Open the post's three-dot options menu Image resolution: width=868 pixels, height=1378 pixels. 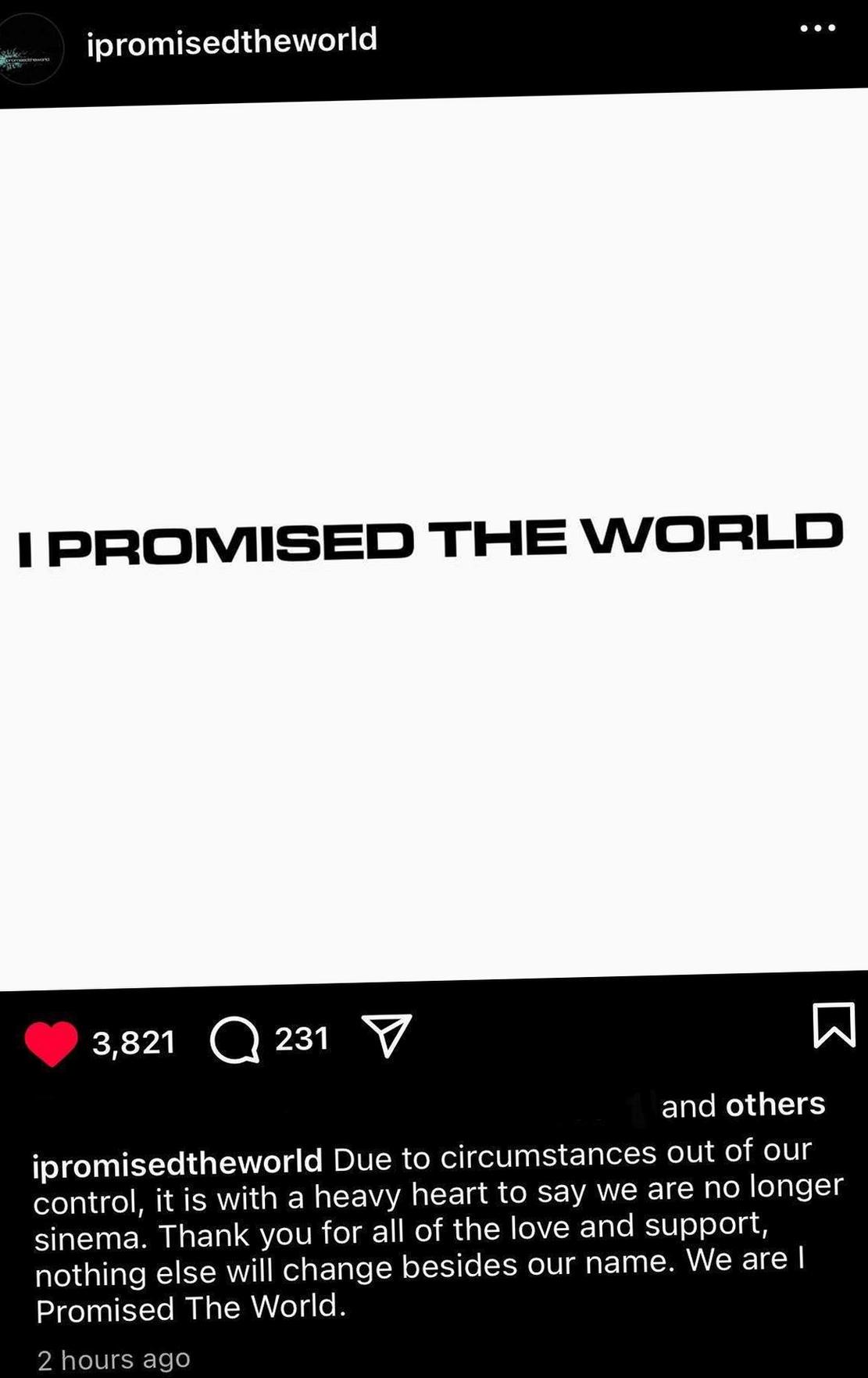tap(818, 28)
